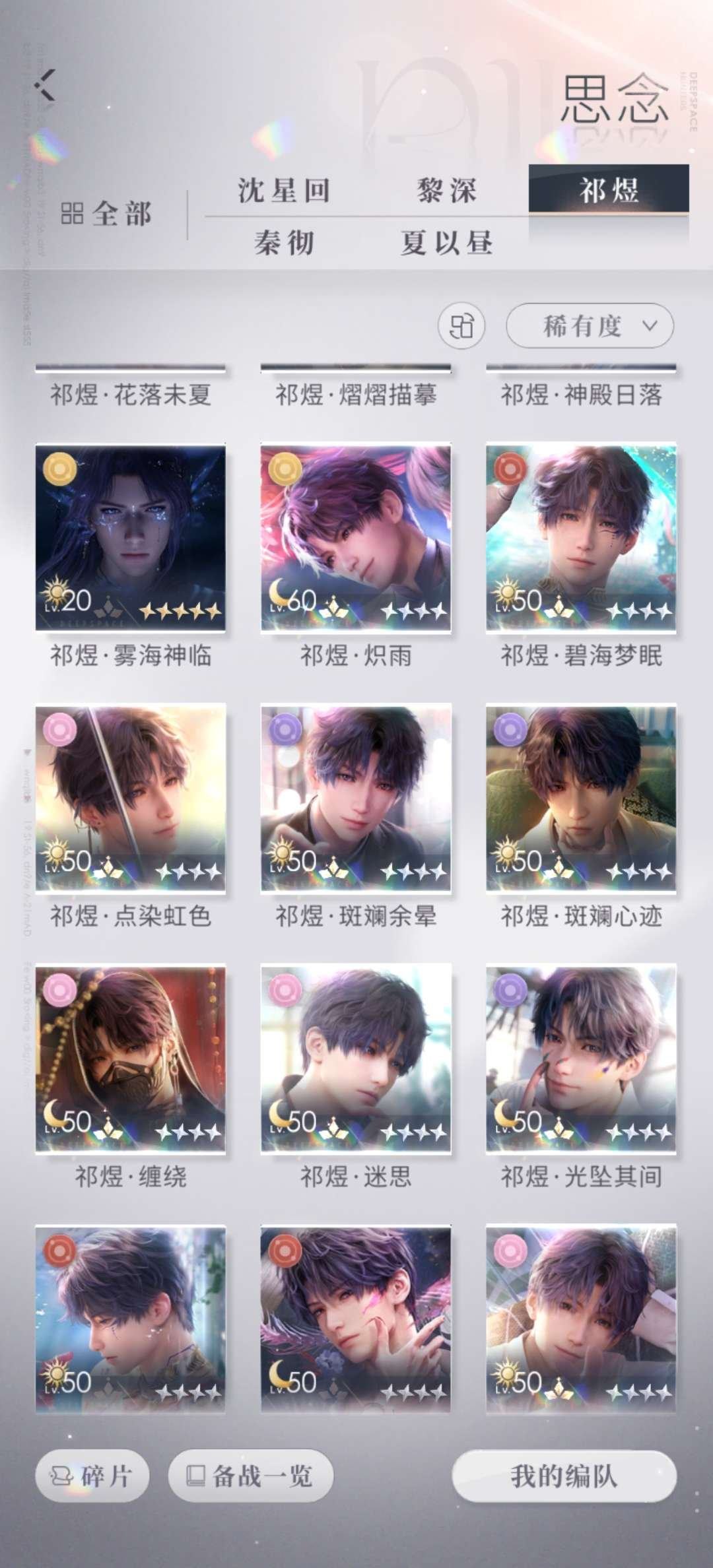The image size is (713, 1568).
Task: Open 备战一览 overview
Action: [x=251, y=1476]
